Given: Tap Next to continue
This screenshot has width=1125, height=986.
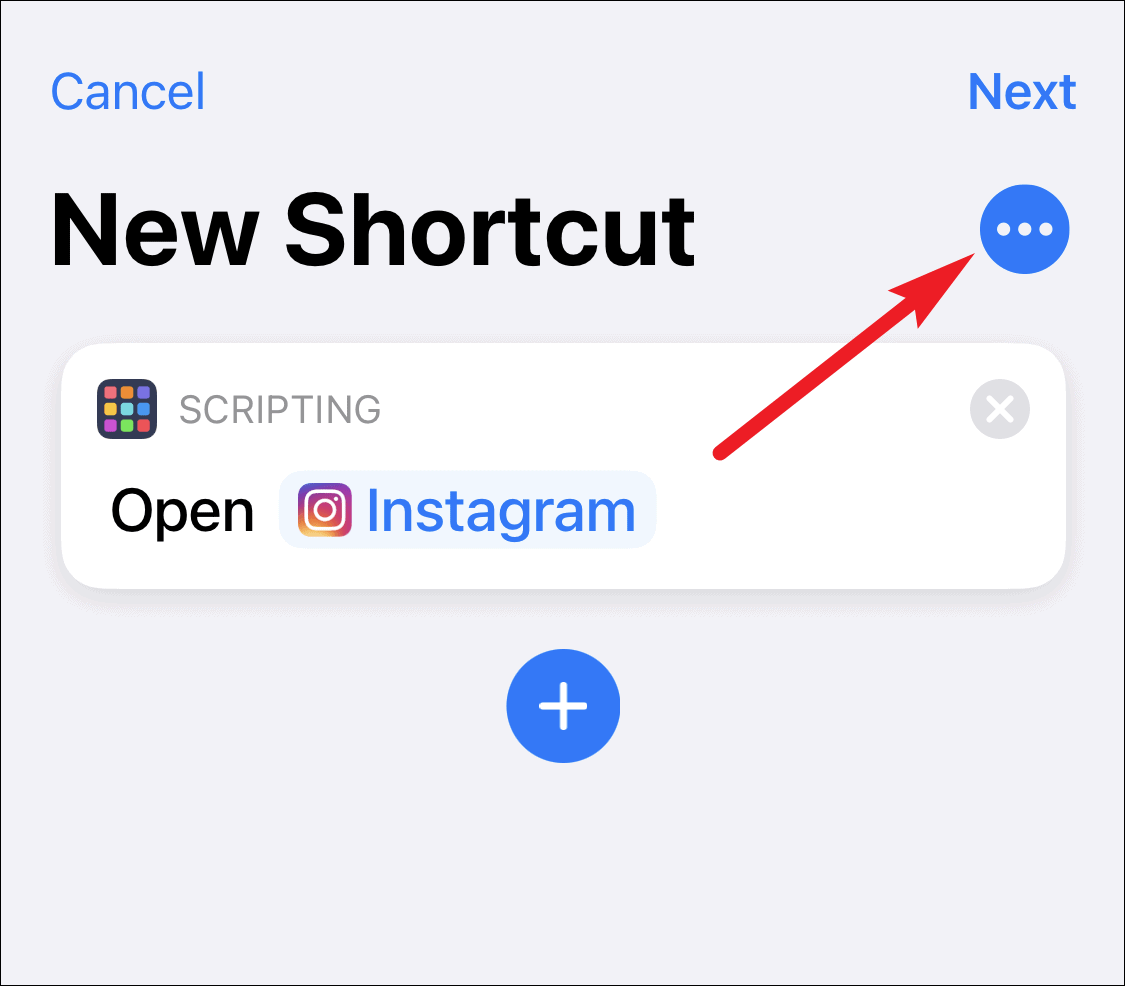Looking at the screenshot, I should click(1021, 92).
